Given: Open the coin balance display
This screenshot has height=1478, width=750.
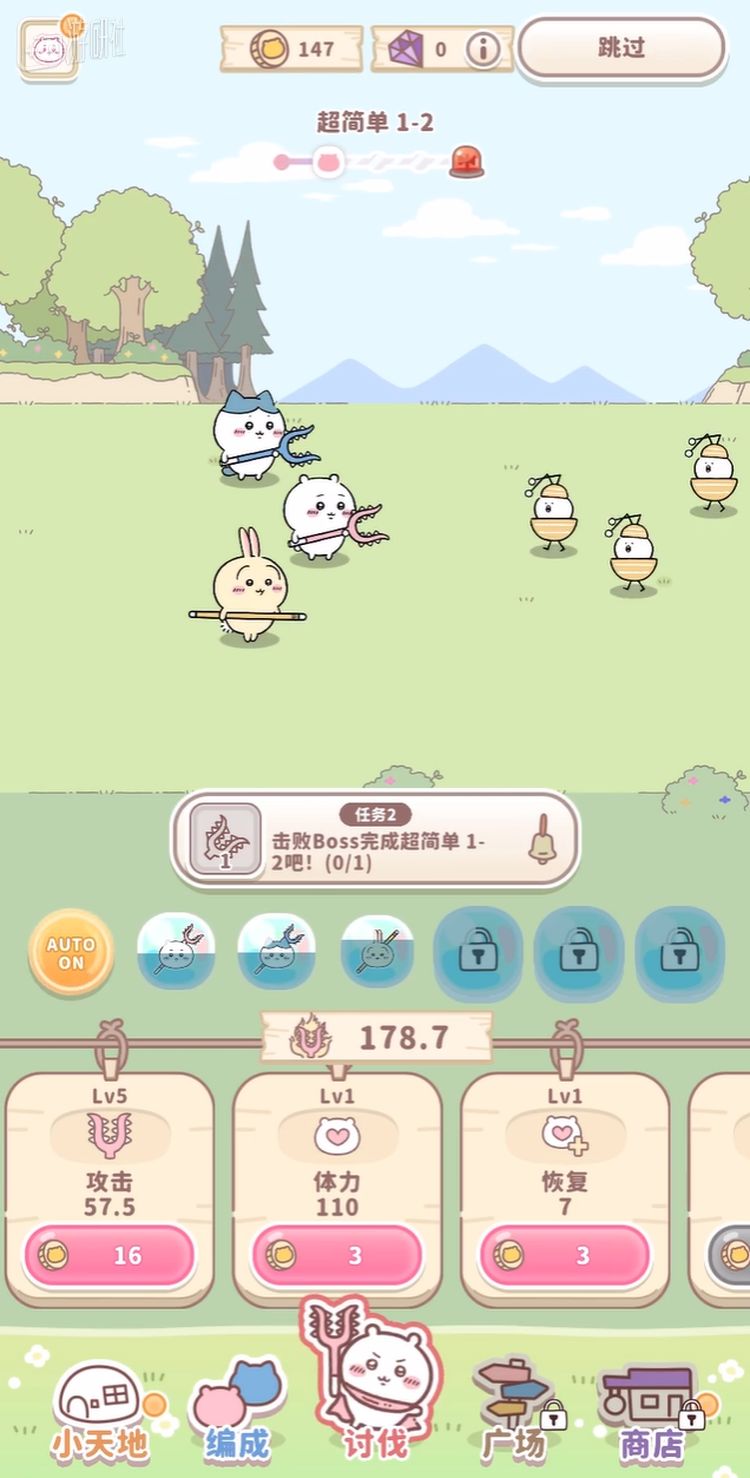Looking at the screenshot, I should 290,47.
